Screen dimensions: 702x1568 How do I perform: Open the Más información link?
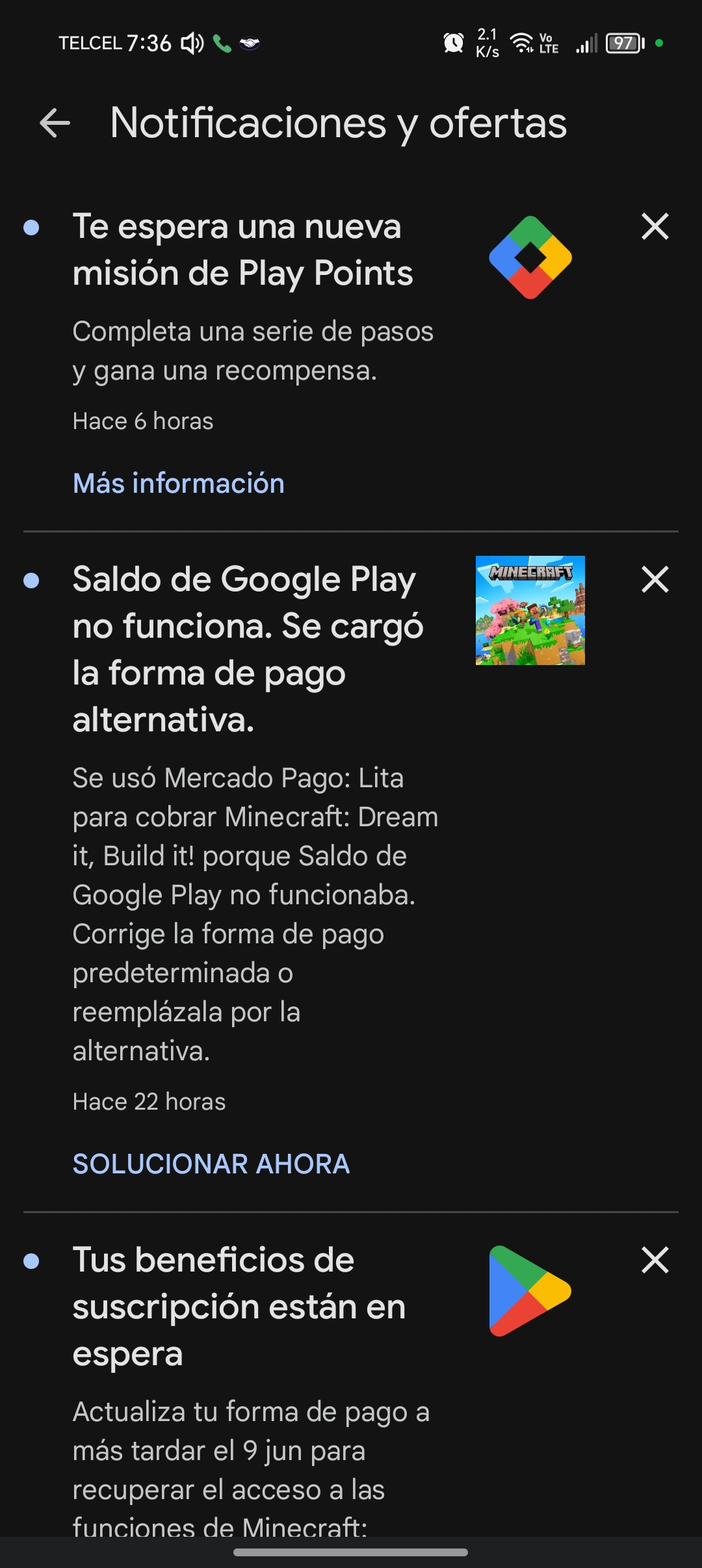179,483
